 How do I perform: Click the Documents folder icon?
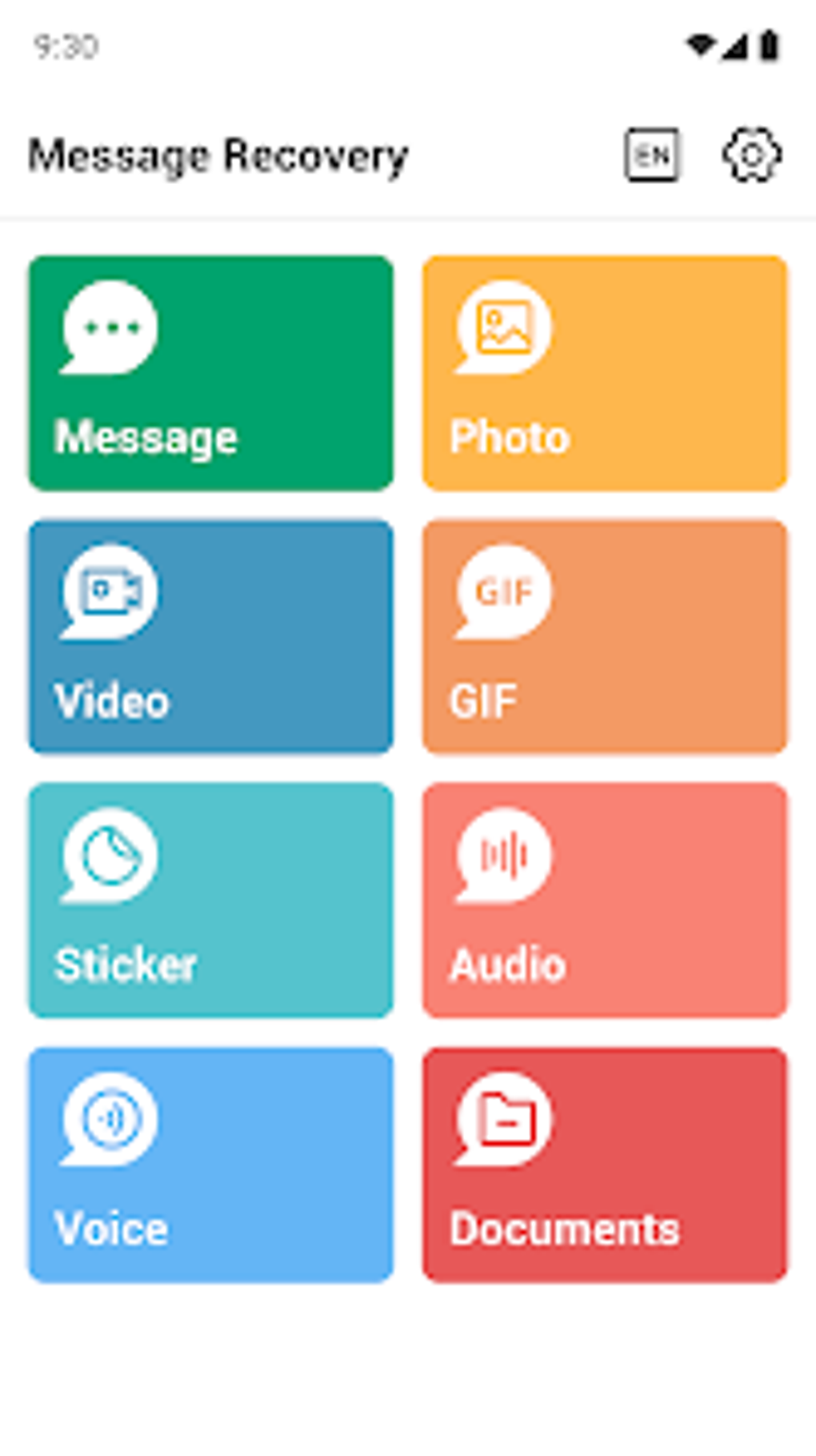[502, 1121]
